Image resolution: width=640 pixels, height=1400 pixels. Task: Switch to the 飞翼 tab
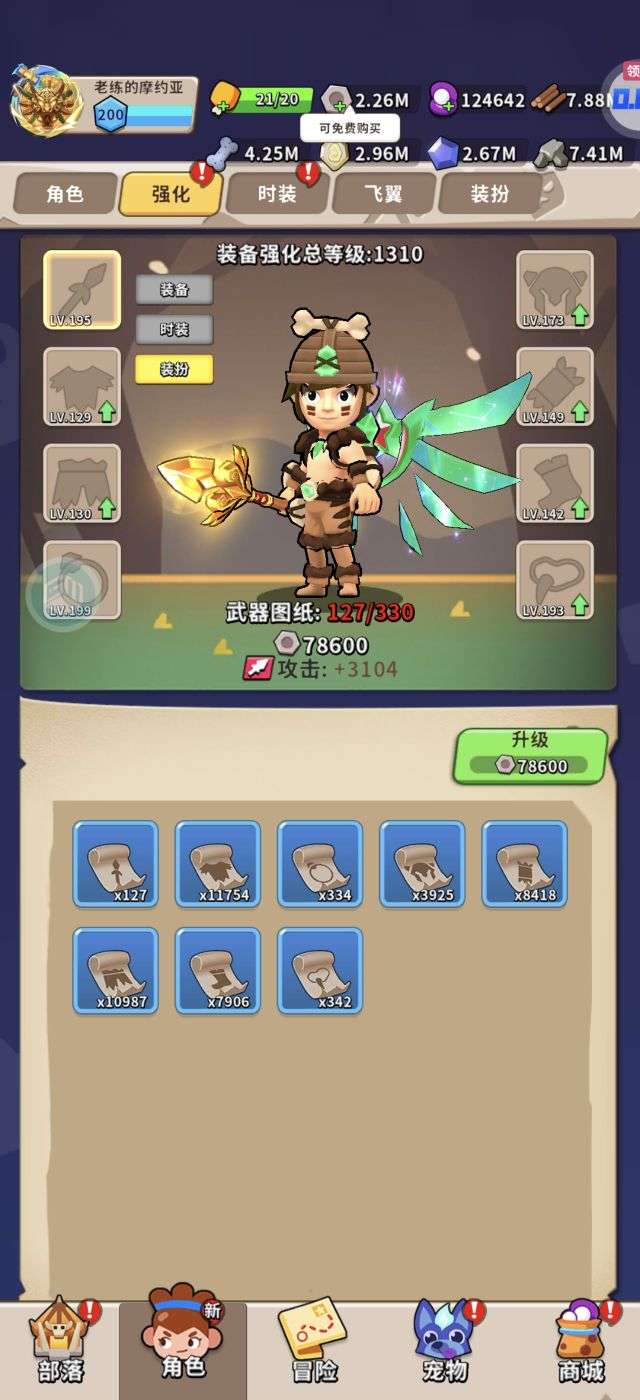(383, 193)
